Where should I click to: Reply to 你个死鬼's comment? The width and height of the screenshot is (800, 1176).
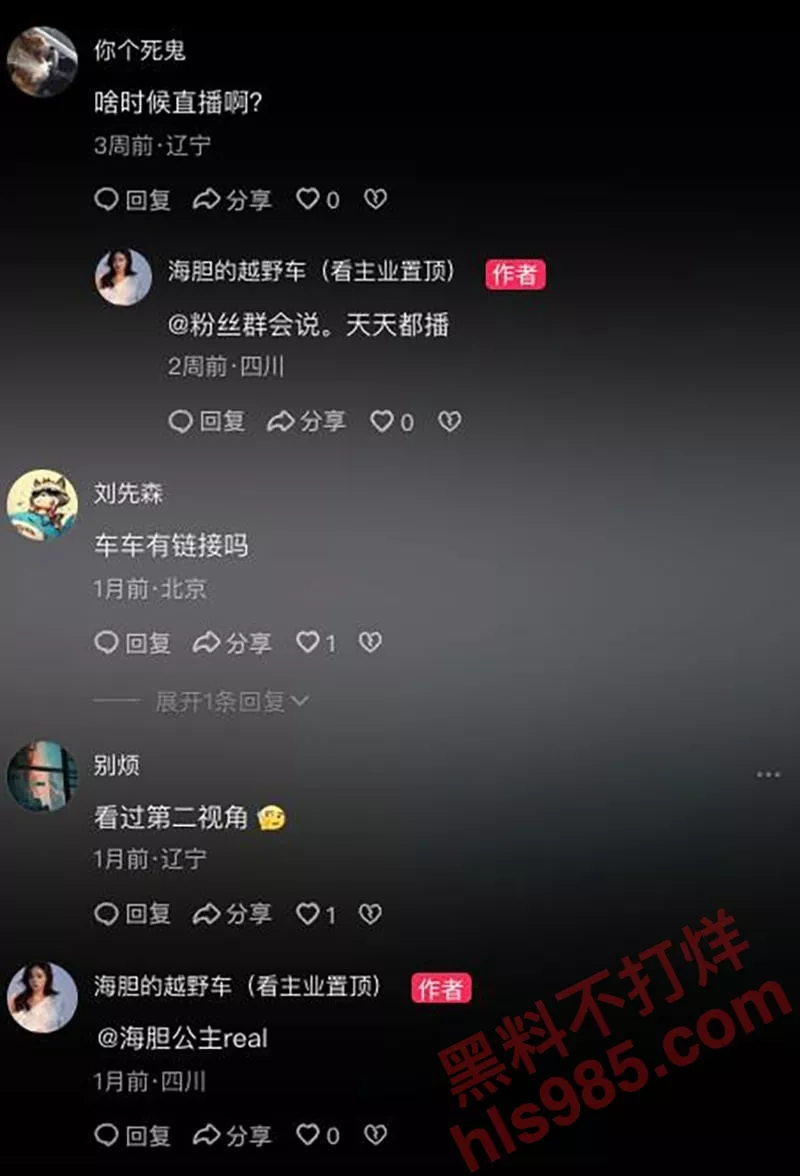[133, 200]
